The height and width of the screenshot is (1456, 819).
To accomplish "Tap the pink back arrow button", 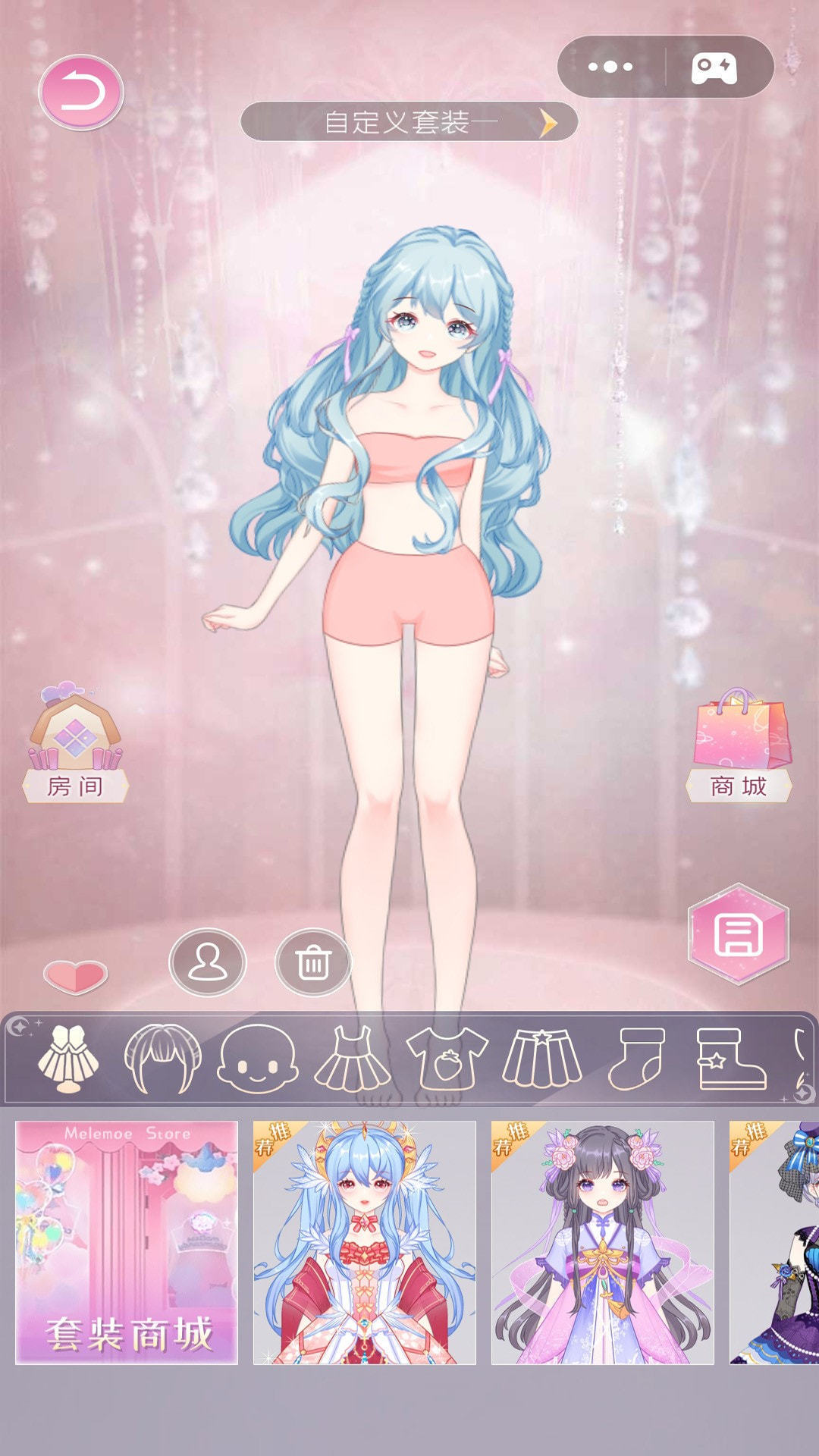I will pos(81,93).
